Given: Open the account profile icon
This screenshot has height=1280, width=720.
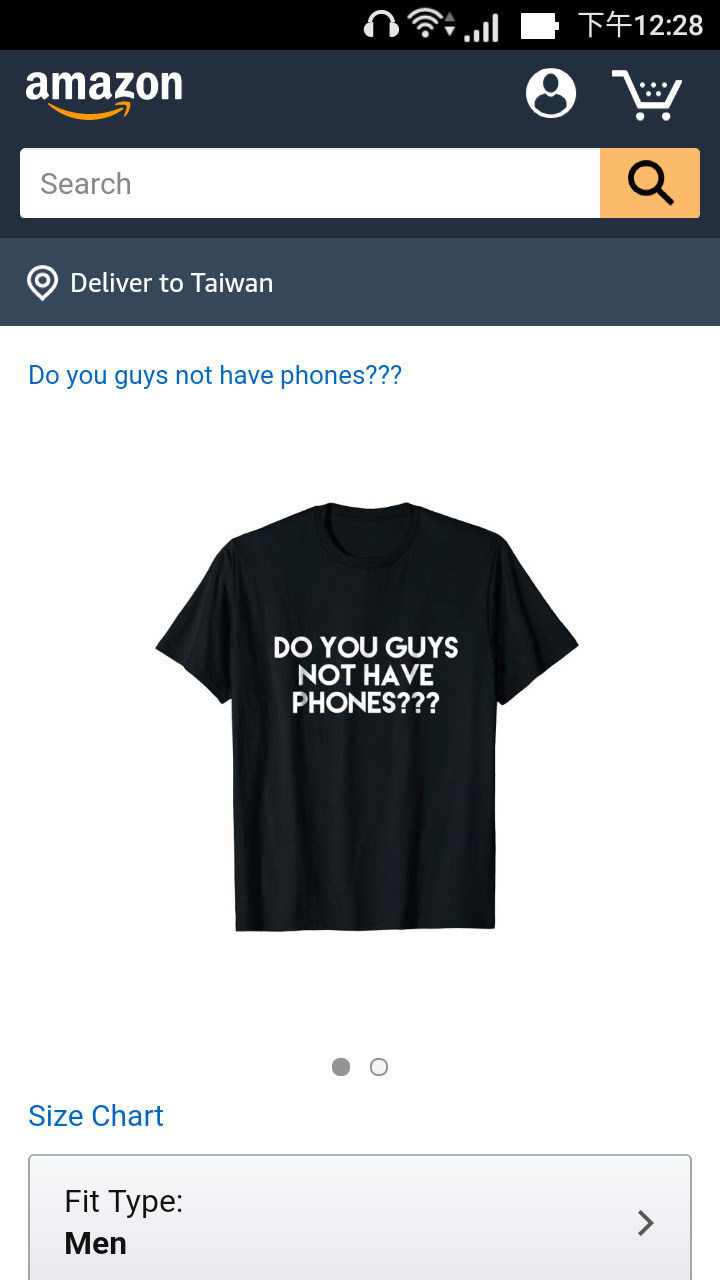Looking at the screenshot, I should tap(551, 94).
